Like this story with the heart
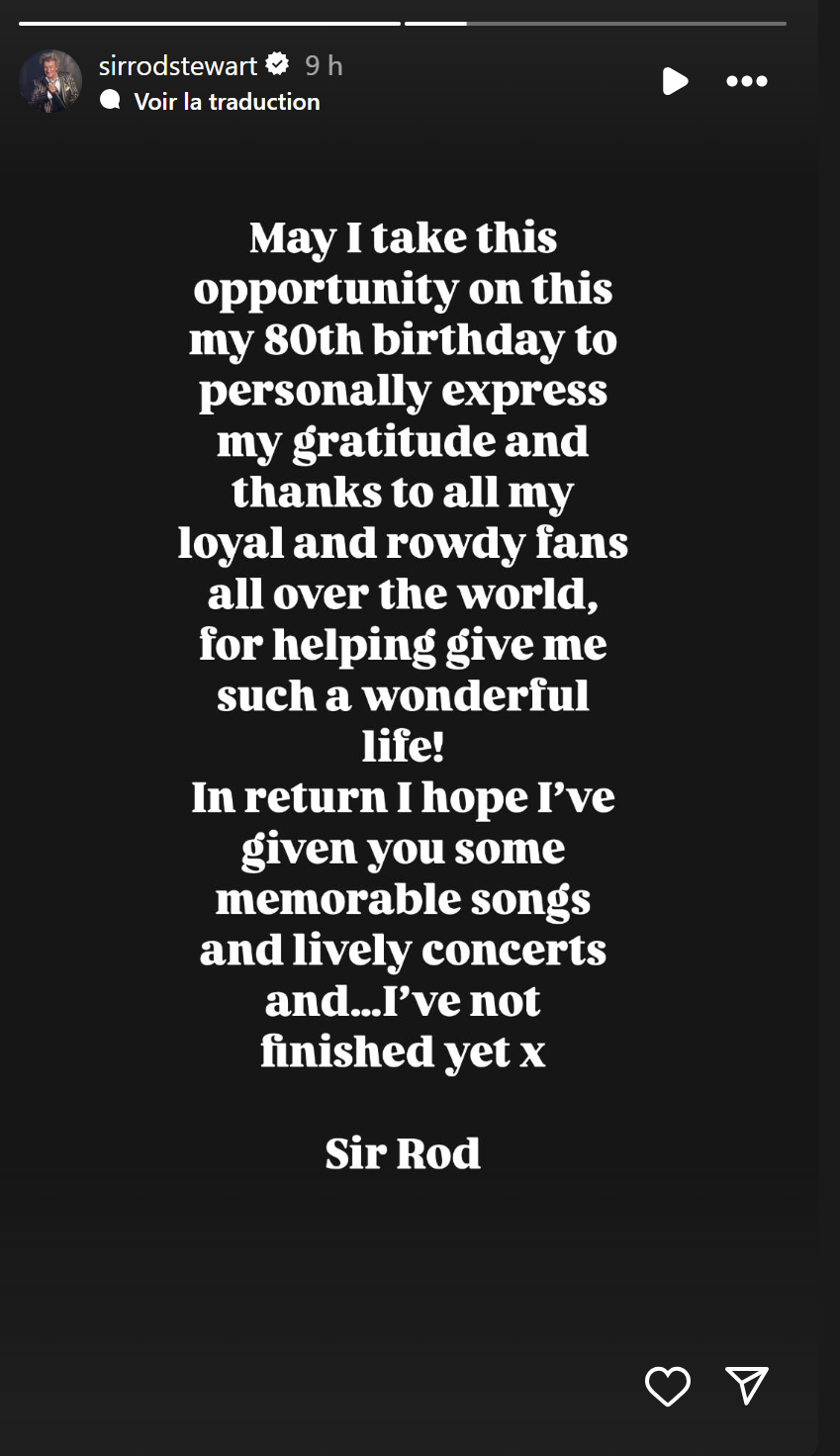Image resolution: width=840 pixels, height=1456 pixels. click(x=668, y=1386)
